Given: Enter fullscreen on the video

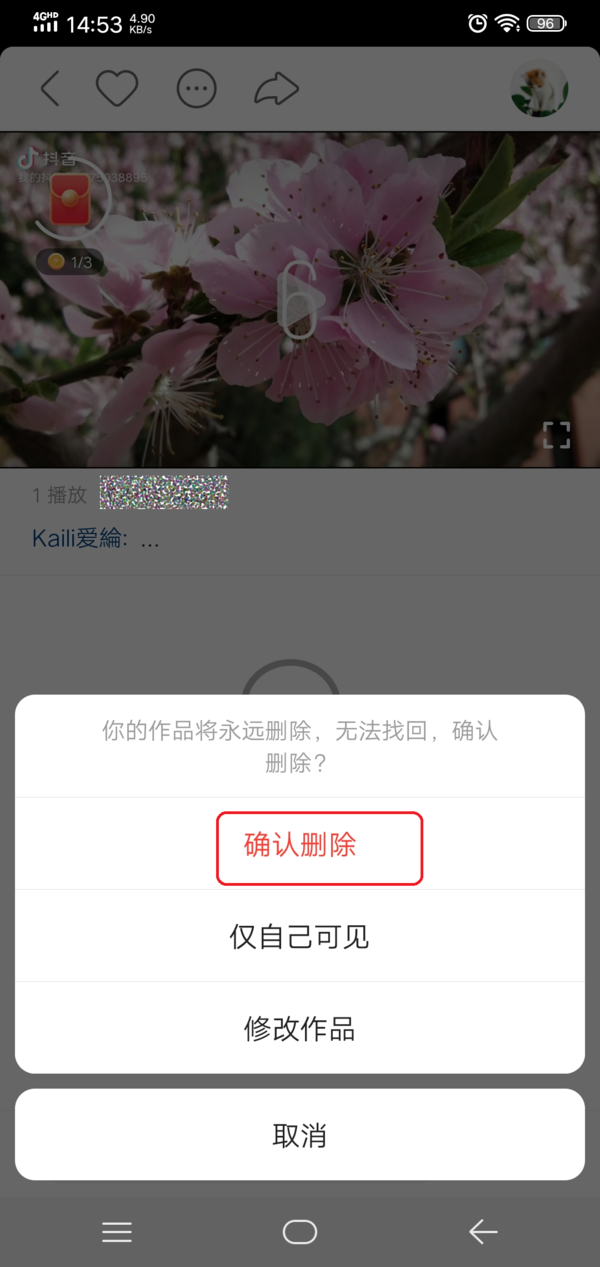Looking at the screenshot, I should pos(556,434).
